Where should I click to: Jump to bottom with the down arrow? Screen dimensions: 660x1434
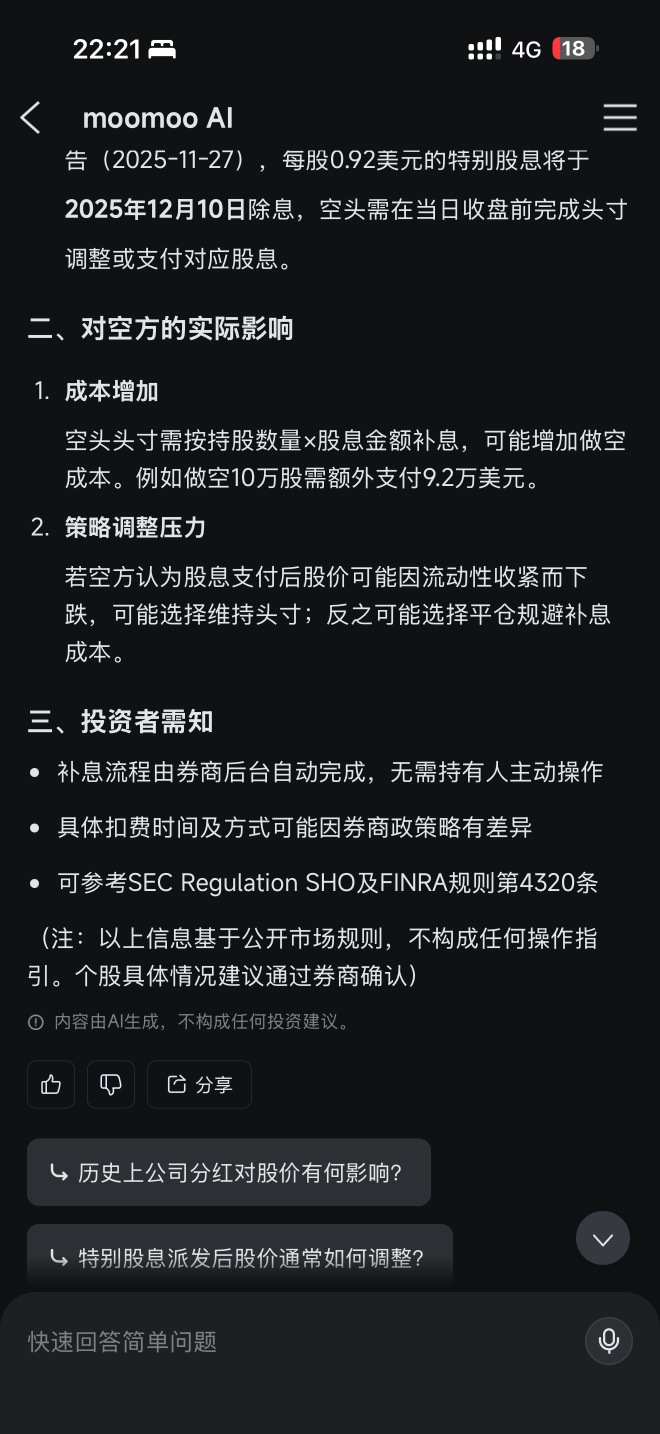[x=603, y=1239]
